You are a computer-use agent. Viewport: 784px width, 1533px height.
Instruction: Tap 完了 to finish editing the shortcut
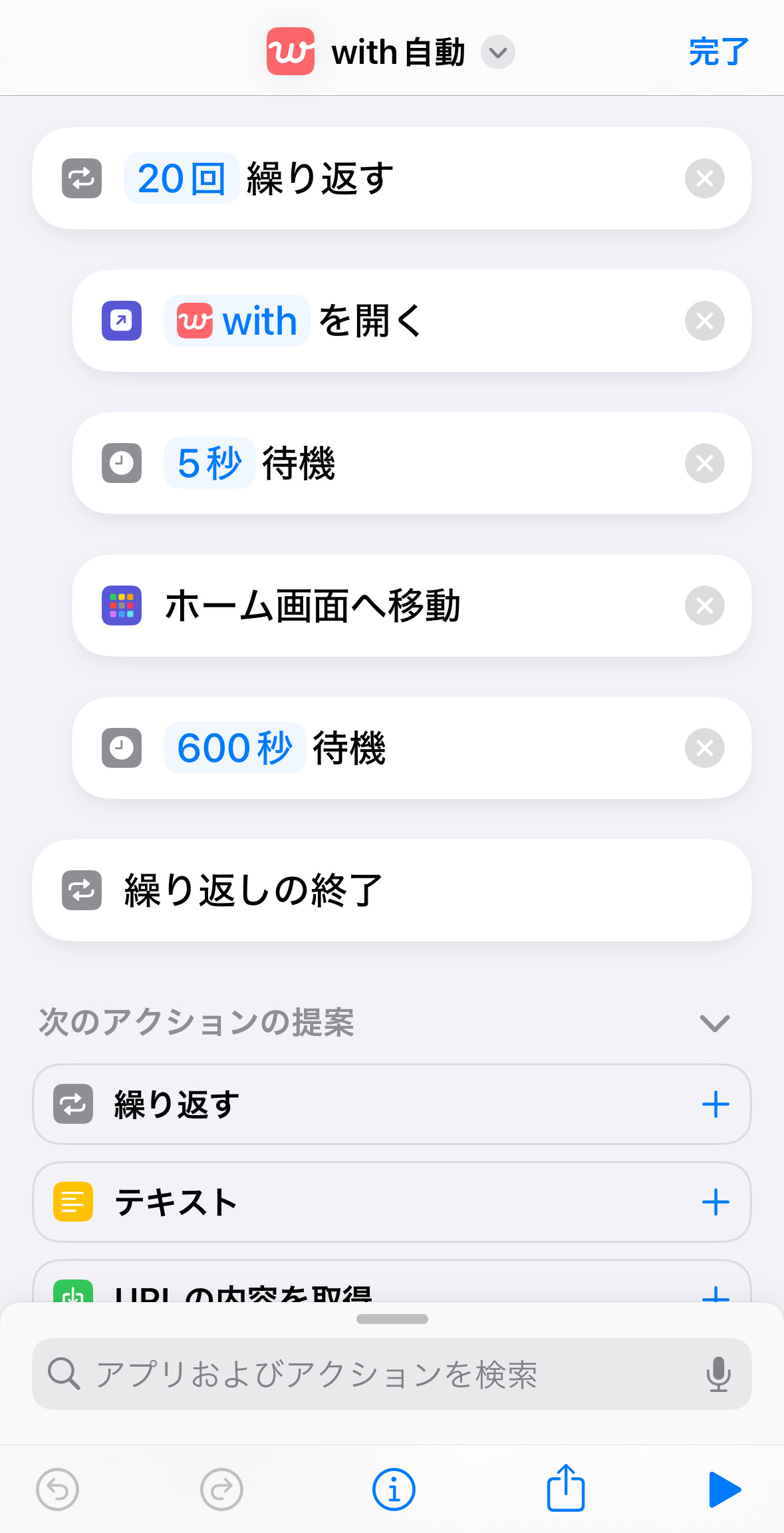(x=718, y=52)
